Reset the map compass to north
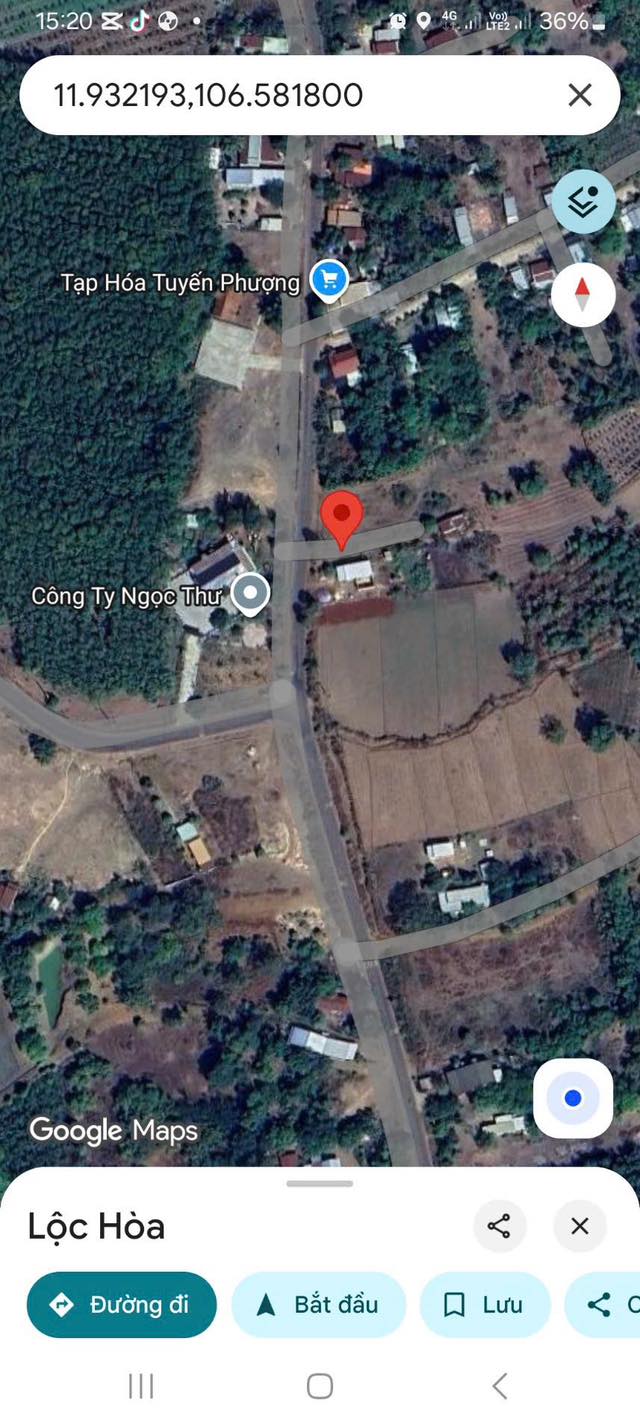Screen dimensions: 640x1427 [x=583, y=295]
